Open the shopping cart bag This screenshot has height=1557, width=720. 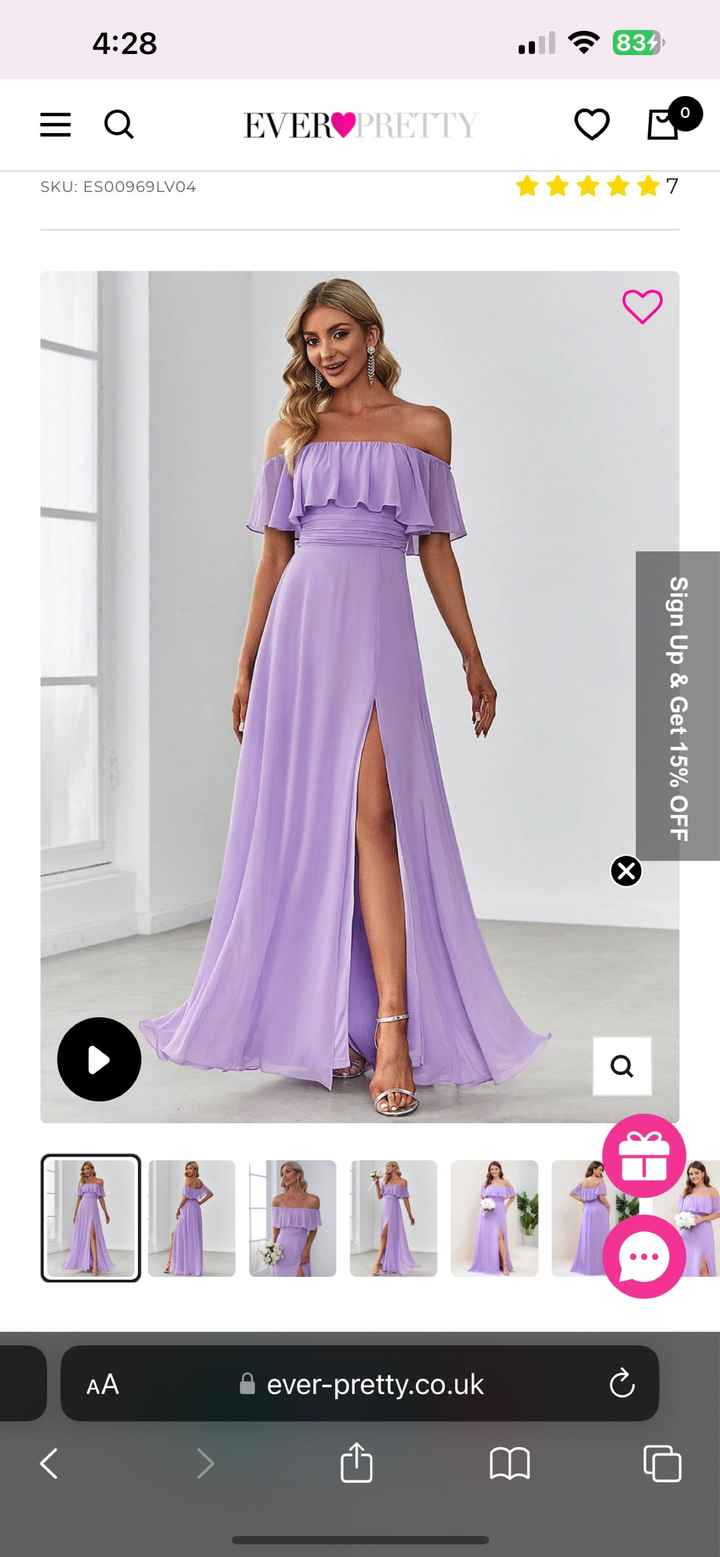pos(663,125)
